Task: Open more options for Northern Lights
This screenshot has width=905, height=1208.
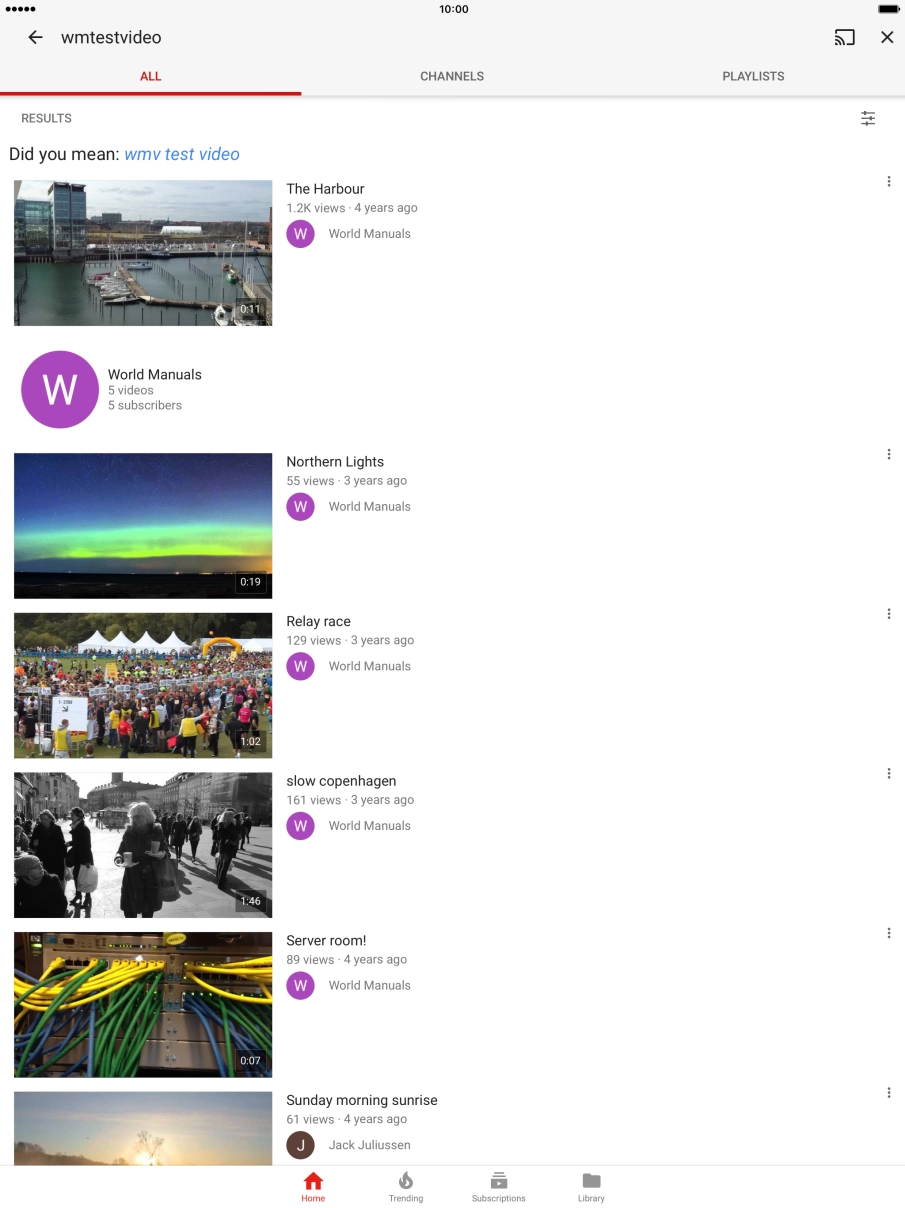Action: tap(889, 455)
